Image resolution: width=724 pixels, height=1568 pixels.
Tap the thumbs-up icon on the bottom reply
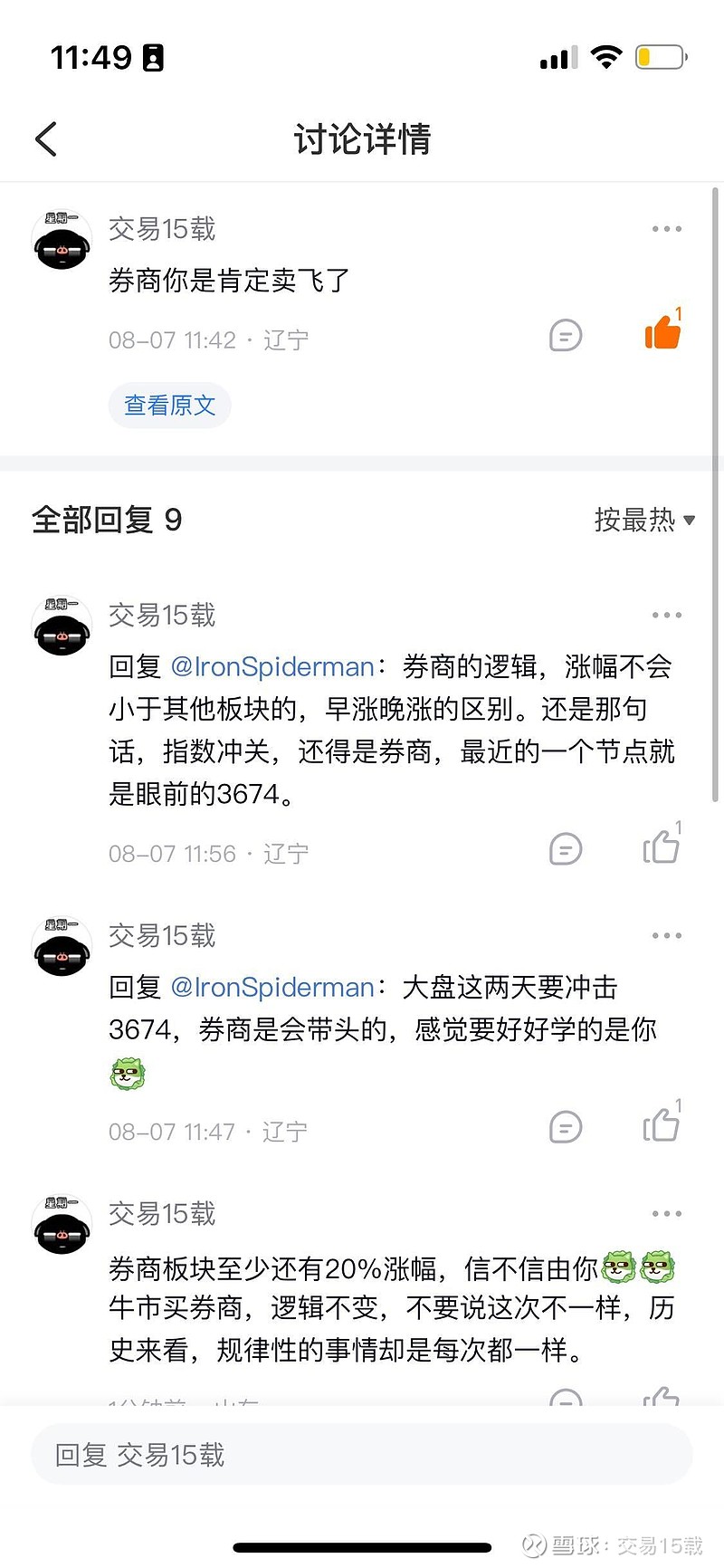click(x=662, y=1401)
